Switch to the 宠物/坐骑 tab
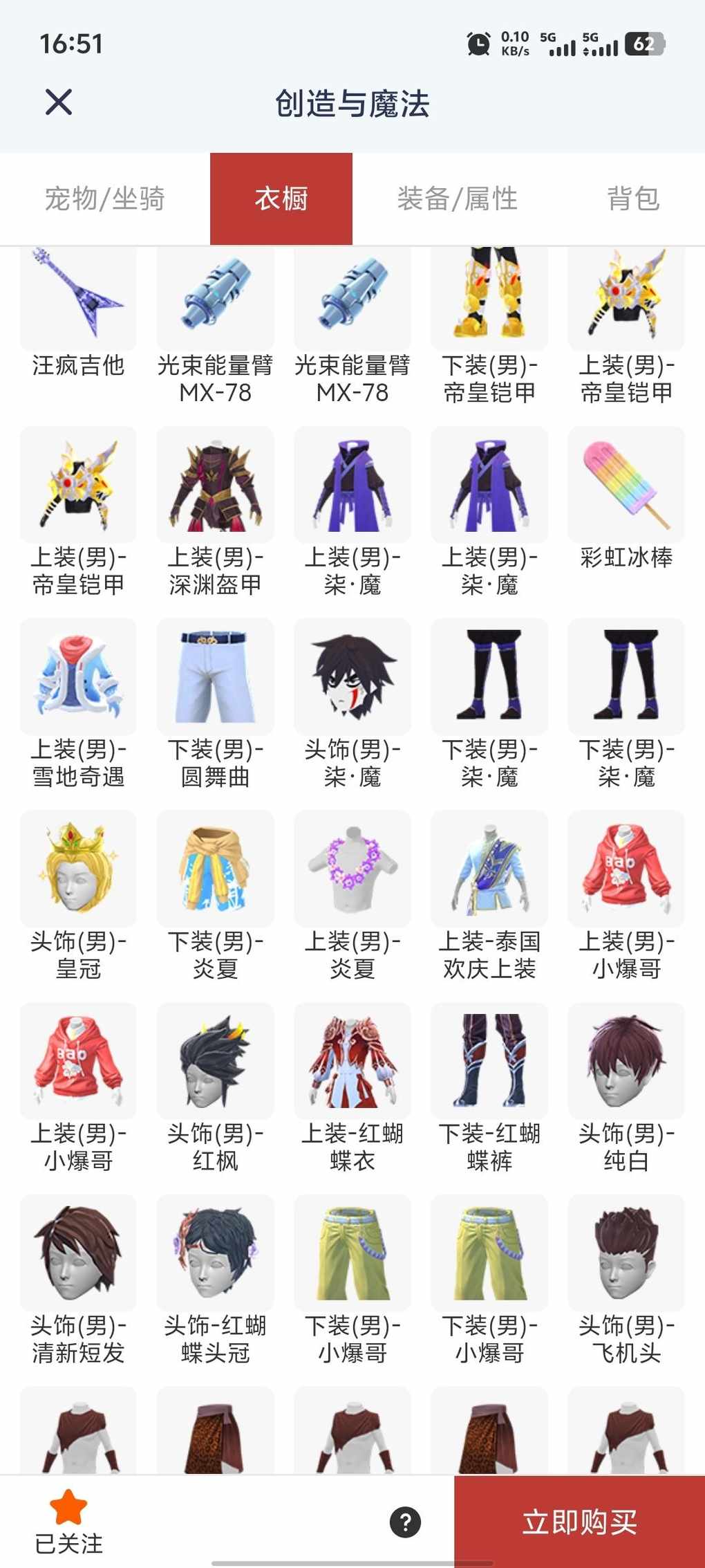This screenshot has width=705, height=1568. pos(104,199)
